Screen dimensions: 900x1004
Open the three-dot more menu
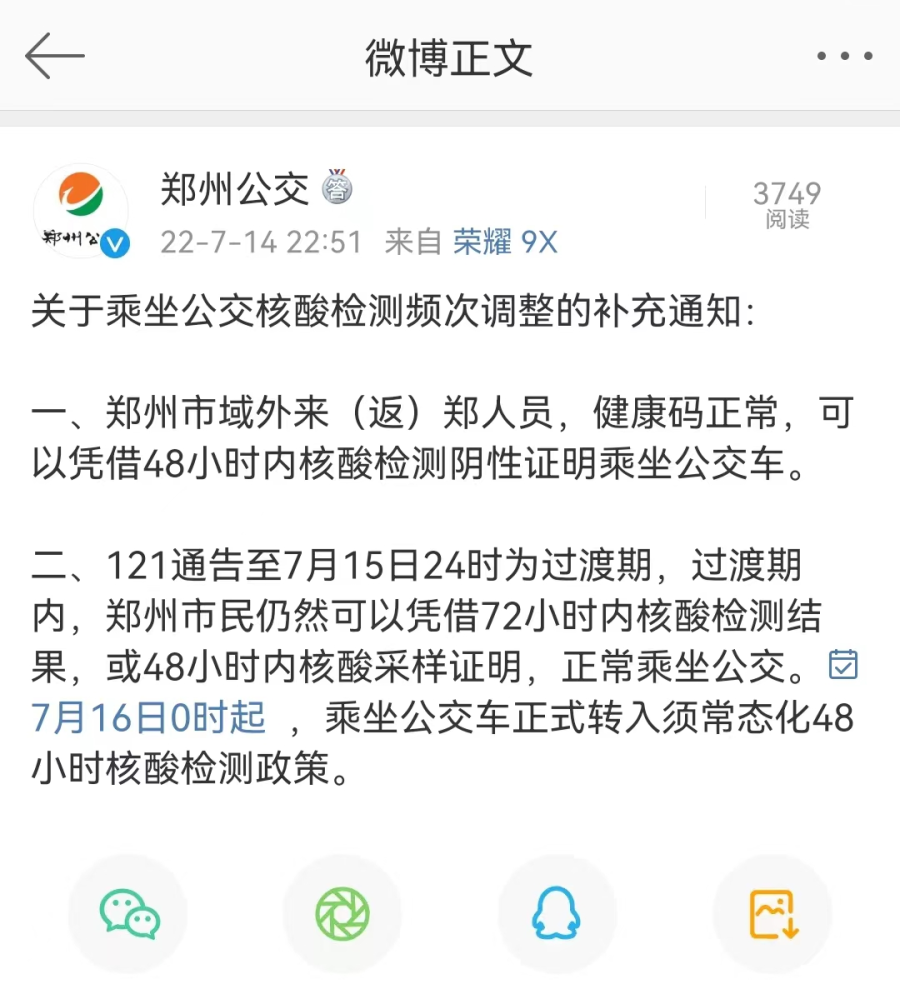point(844,57)
